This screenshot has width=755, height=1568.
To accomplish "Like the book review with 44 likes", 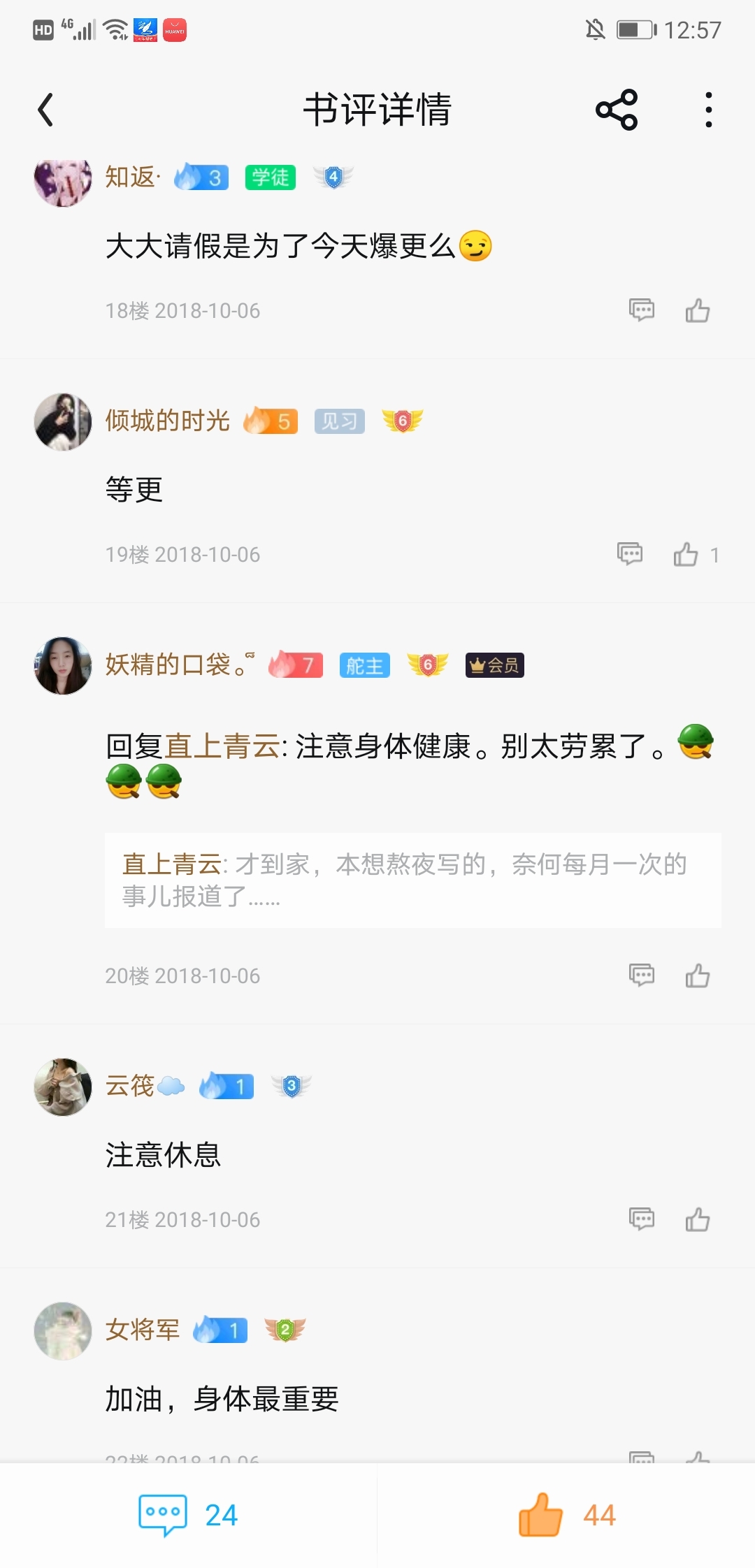I will [566, 1515].
